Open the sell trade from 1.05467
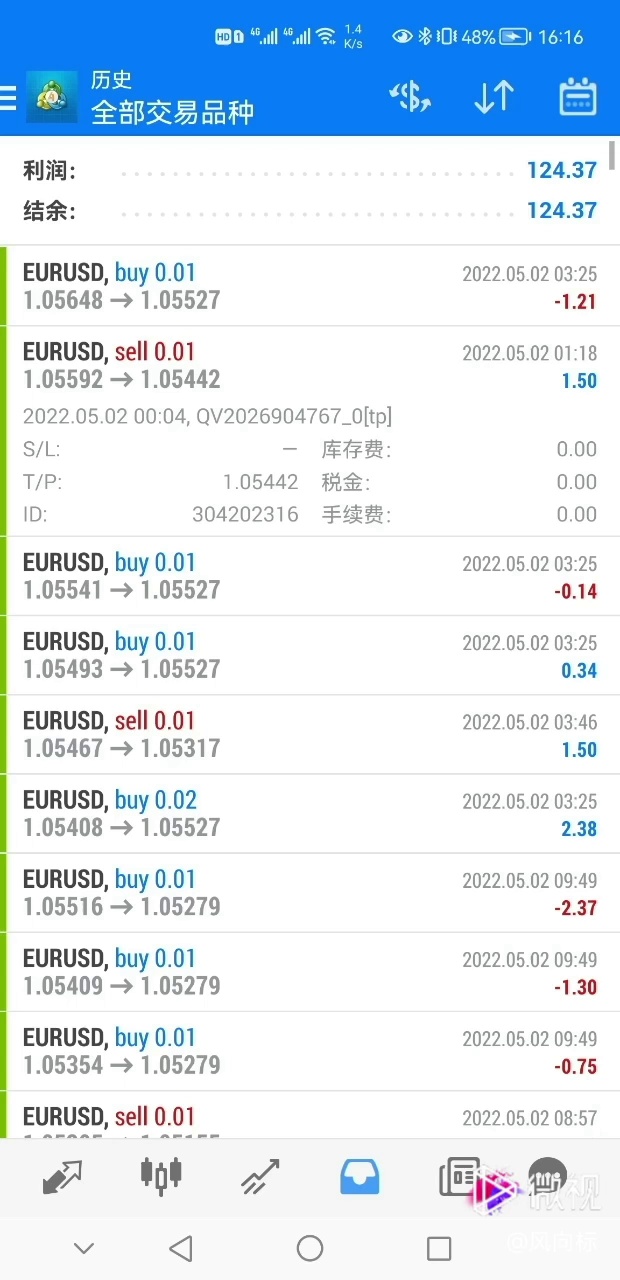 310,734
